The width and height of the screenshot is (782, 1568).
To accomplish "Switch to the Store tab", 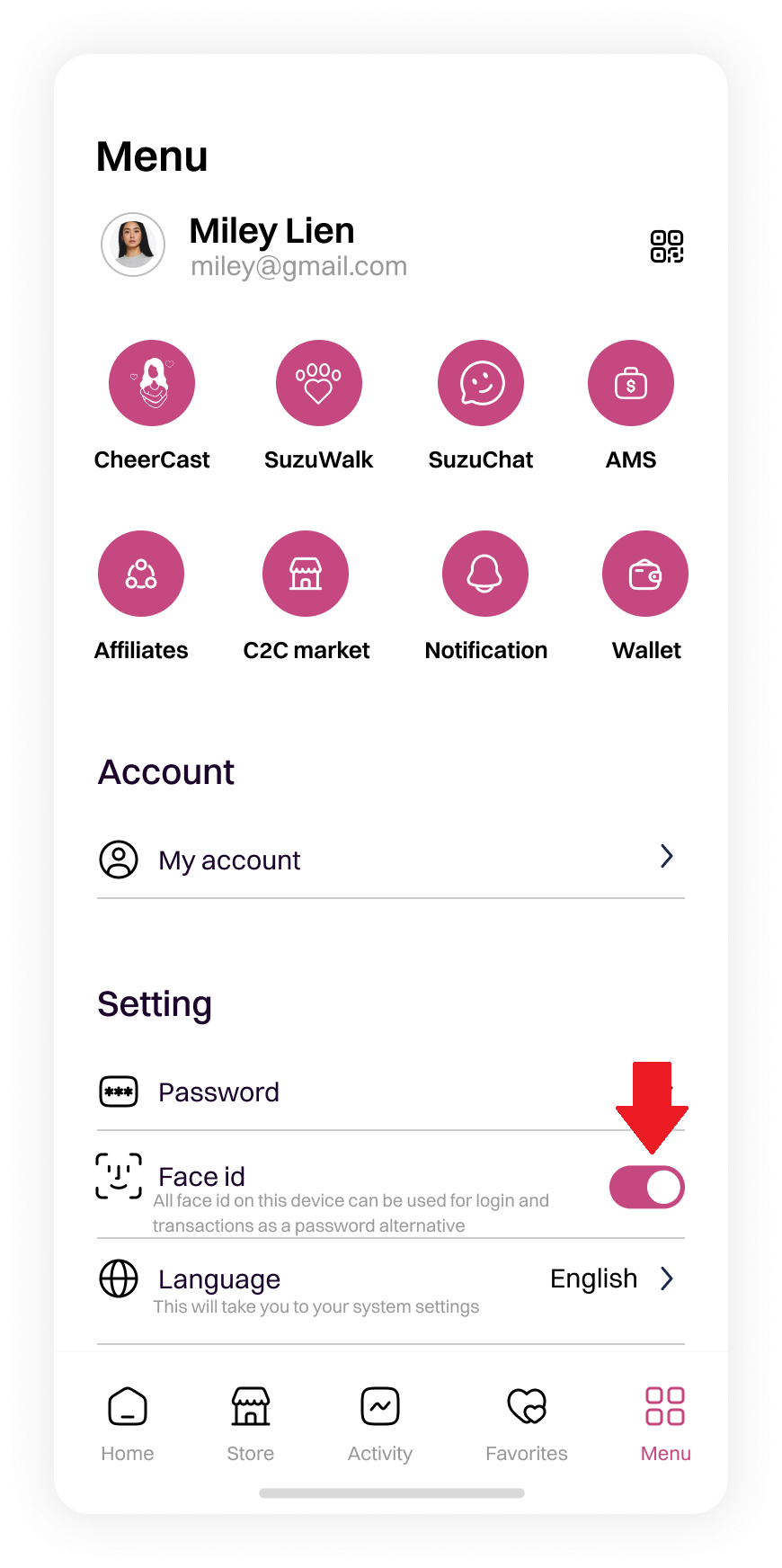I will (x=251, y=1422).
